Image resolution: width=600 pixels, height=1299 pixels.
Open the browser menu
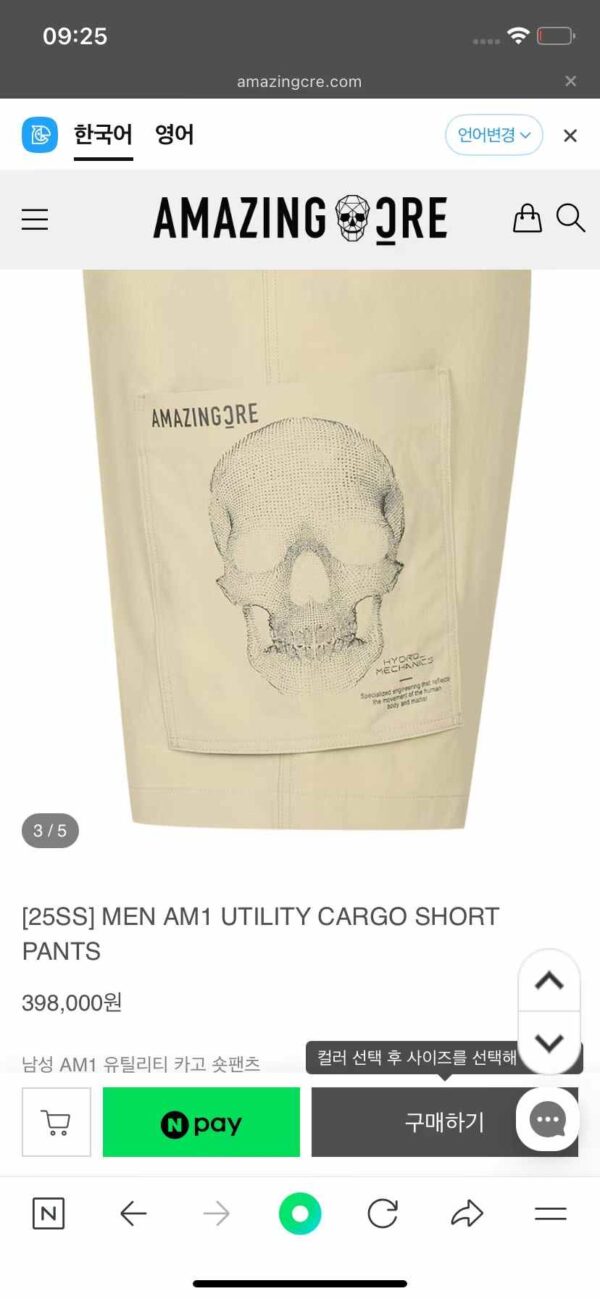coord(551,1214)
